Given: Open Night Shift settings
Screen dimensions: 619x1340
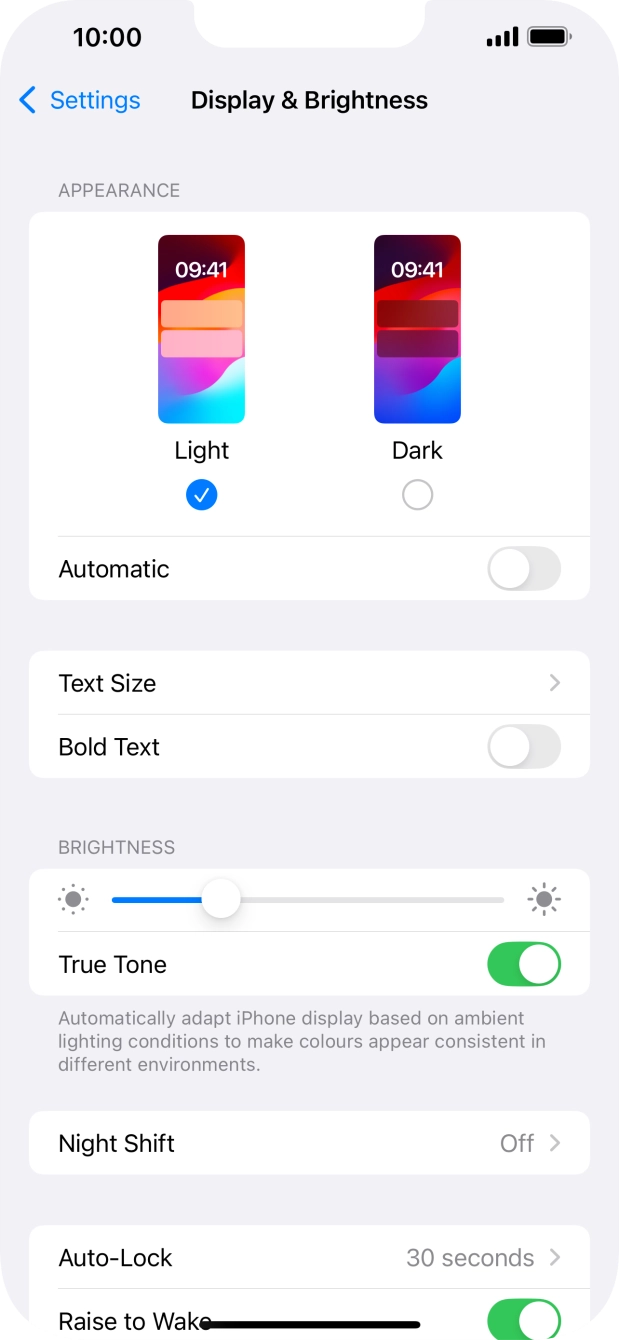Looking at the screenshot, I should (309, 1143).
